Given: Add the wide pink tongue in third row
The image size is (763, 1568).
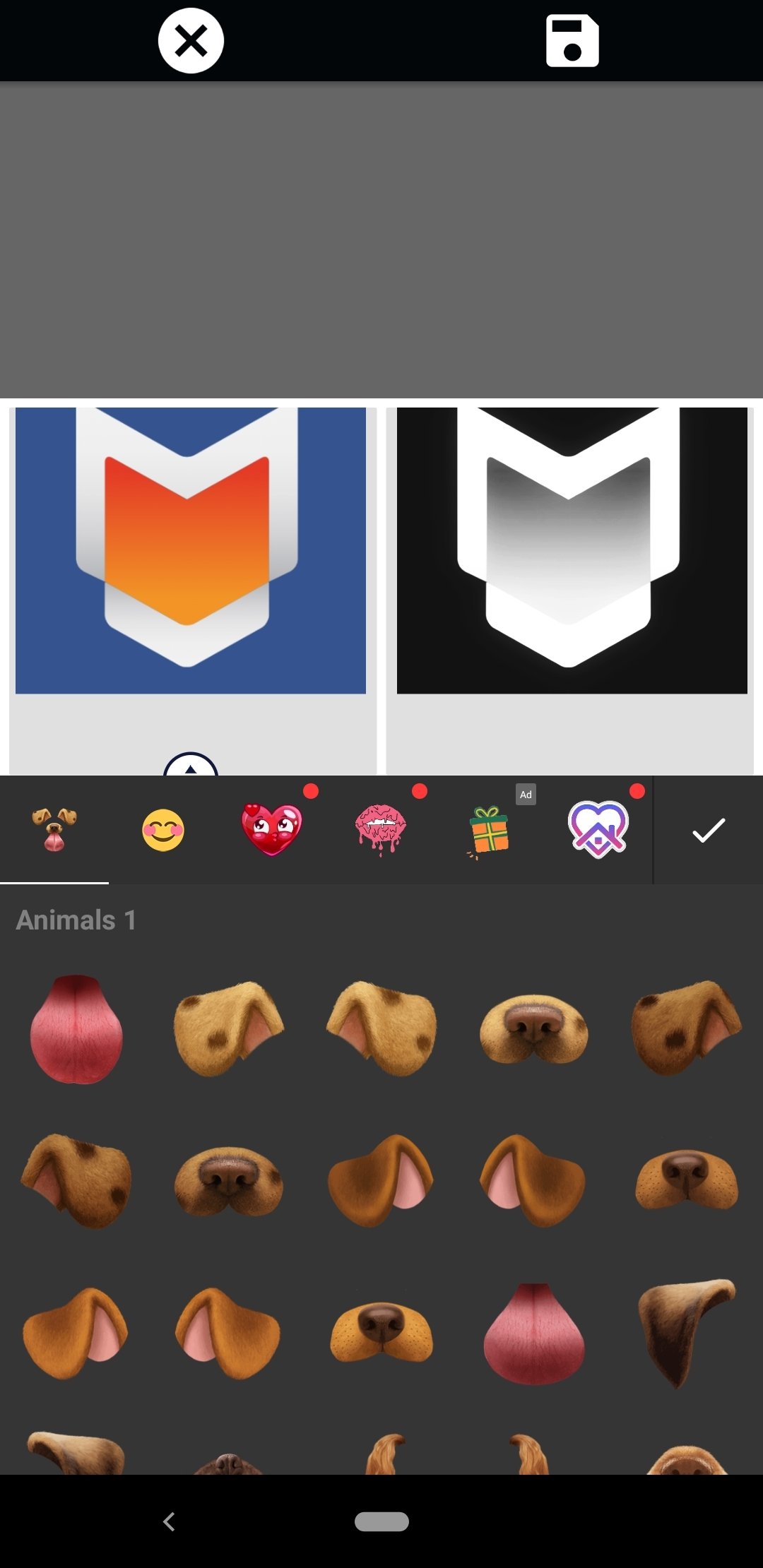Looking at the screenshot, I should [x=534, y=1334].
